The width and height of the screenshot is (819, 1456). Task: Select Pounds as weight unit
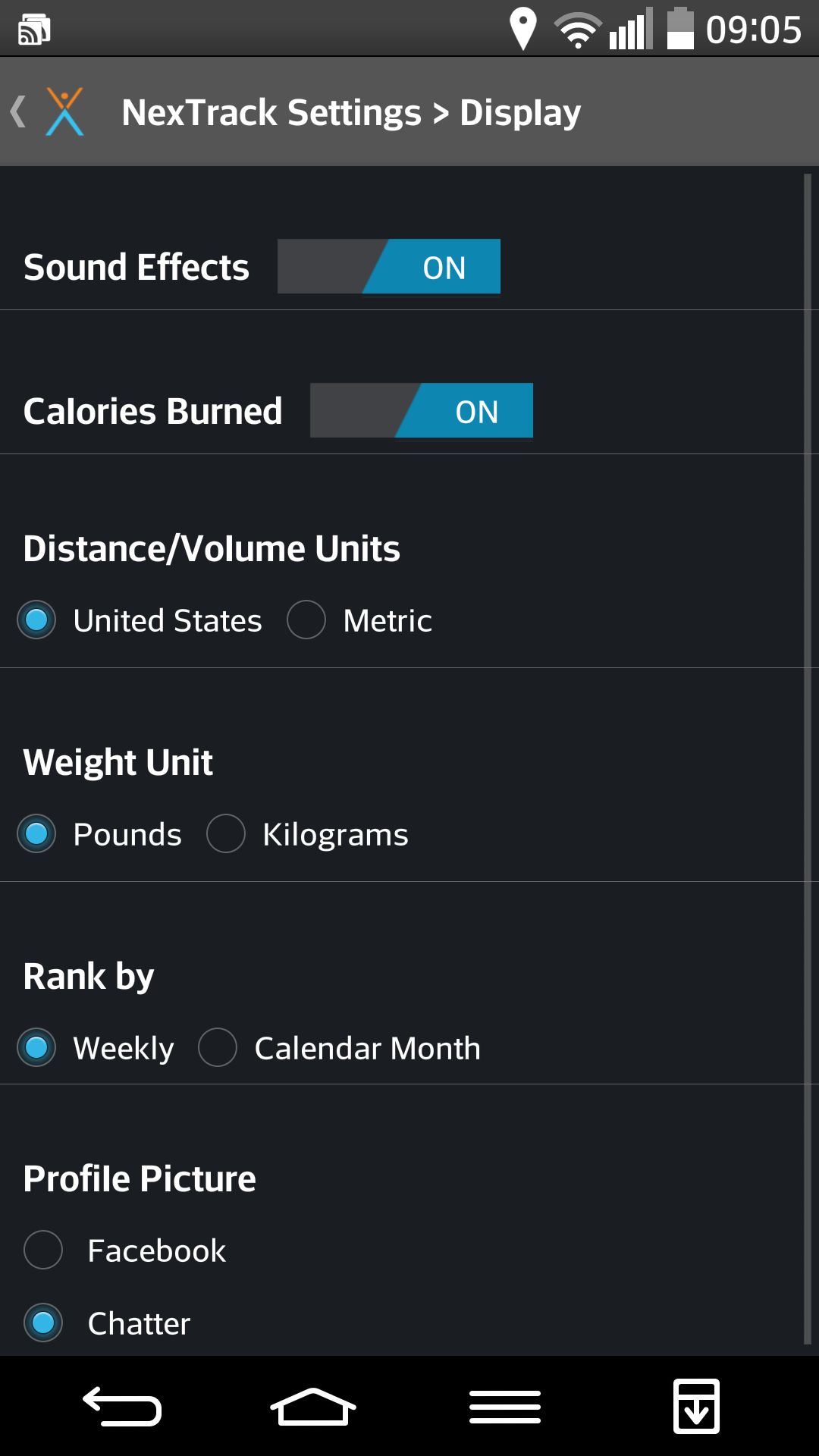coord(99,834)
